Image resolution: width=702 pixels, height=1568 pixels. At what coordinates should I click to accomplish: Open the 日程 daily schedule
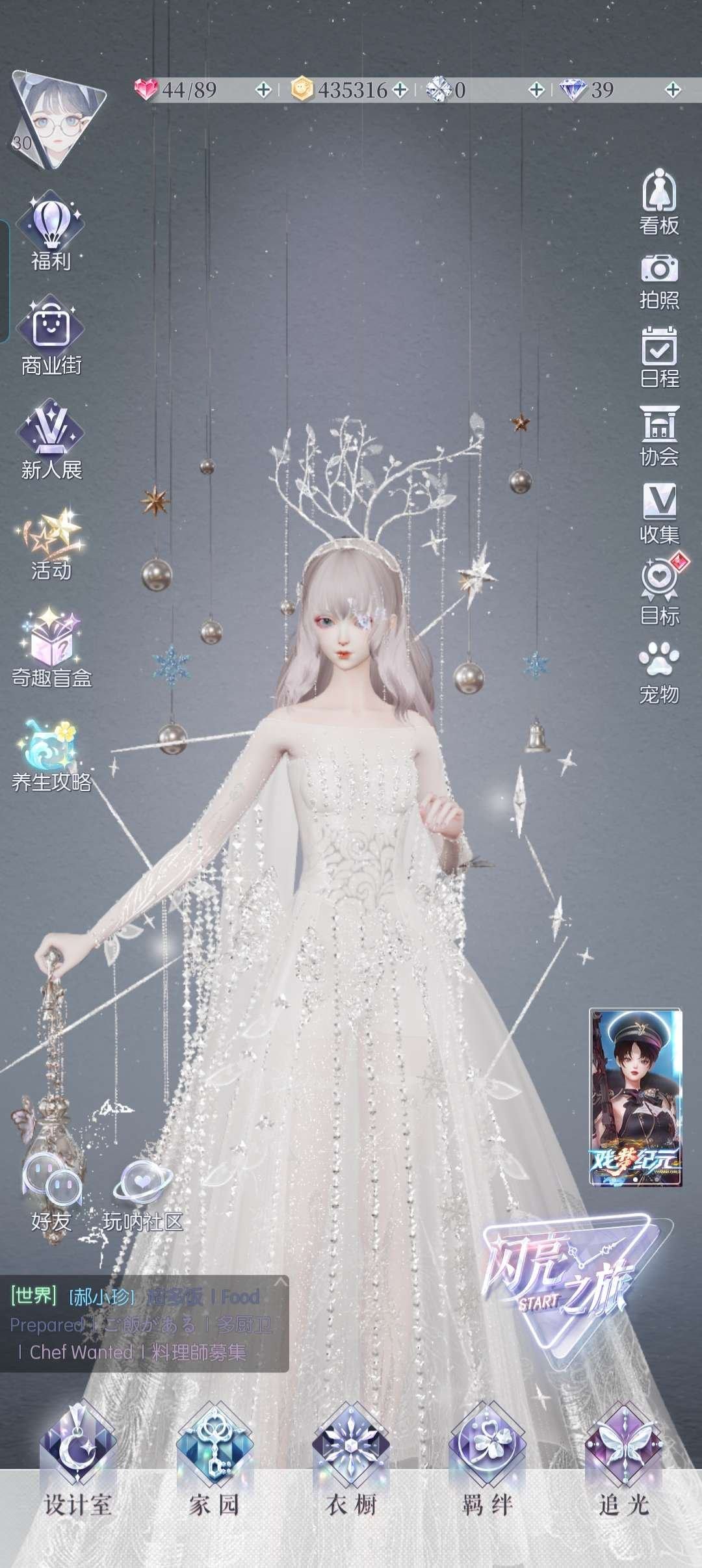659,358
